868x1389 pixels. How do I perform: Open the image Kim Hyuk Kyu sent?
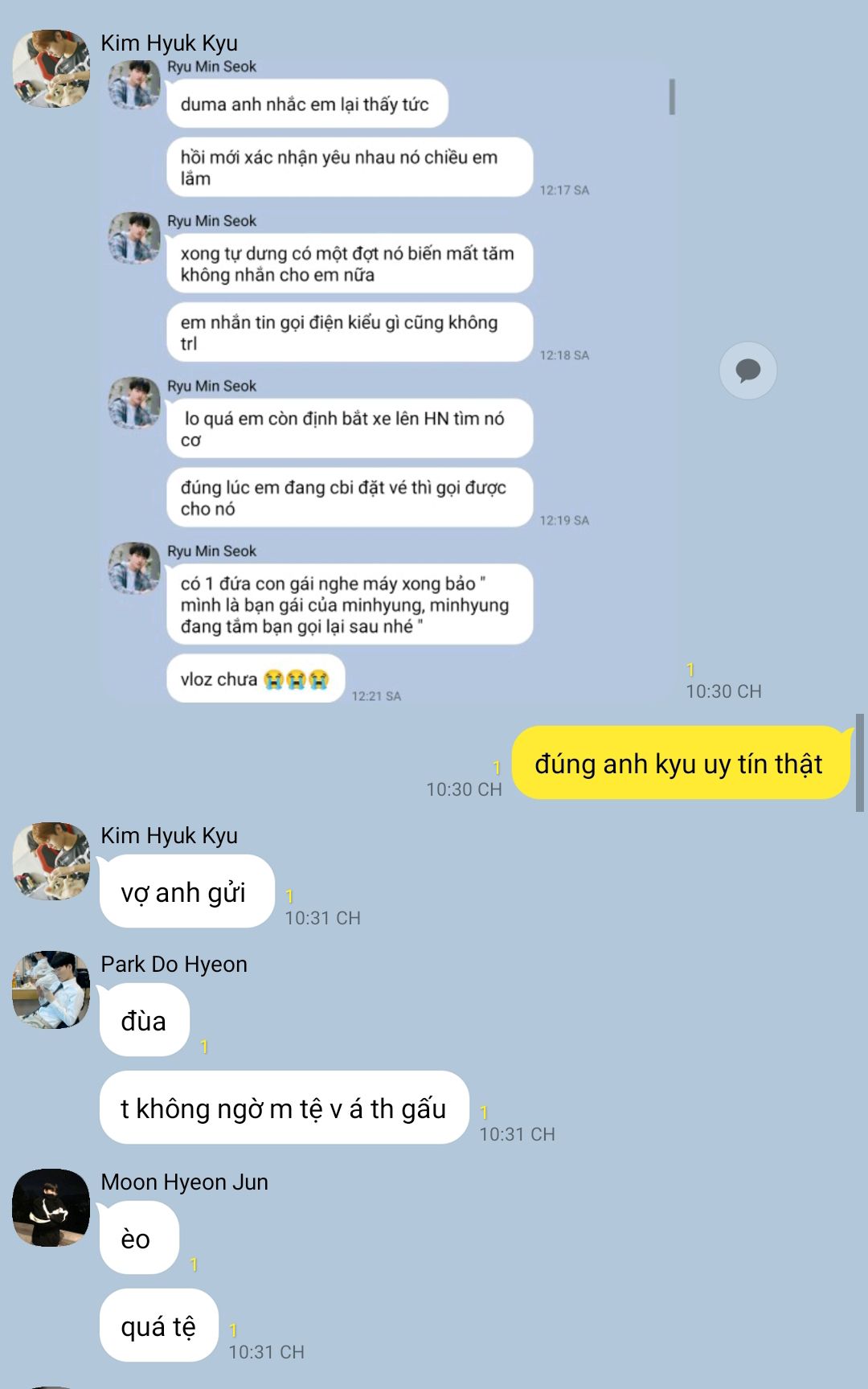click(x=389, y=382)
